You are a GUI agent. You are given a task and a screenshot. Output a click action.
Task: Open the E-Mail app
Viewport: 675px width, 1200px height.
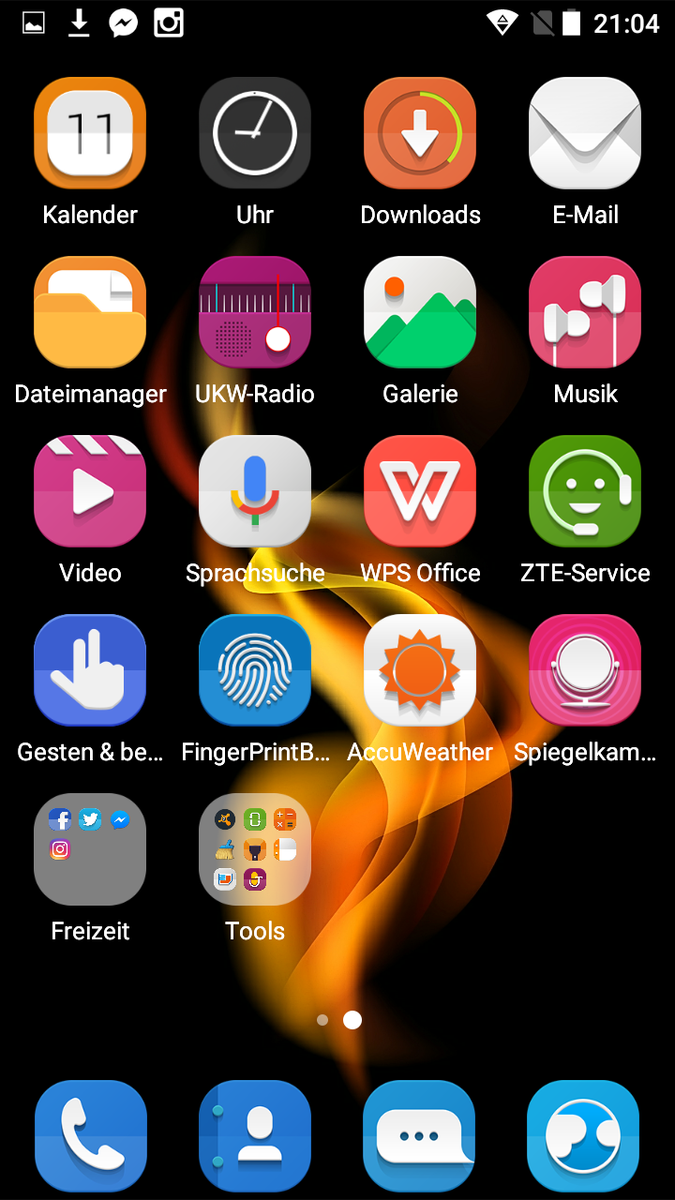(x=585, y=134)
